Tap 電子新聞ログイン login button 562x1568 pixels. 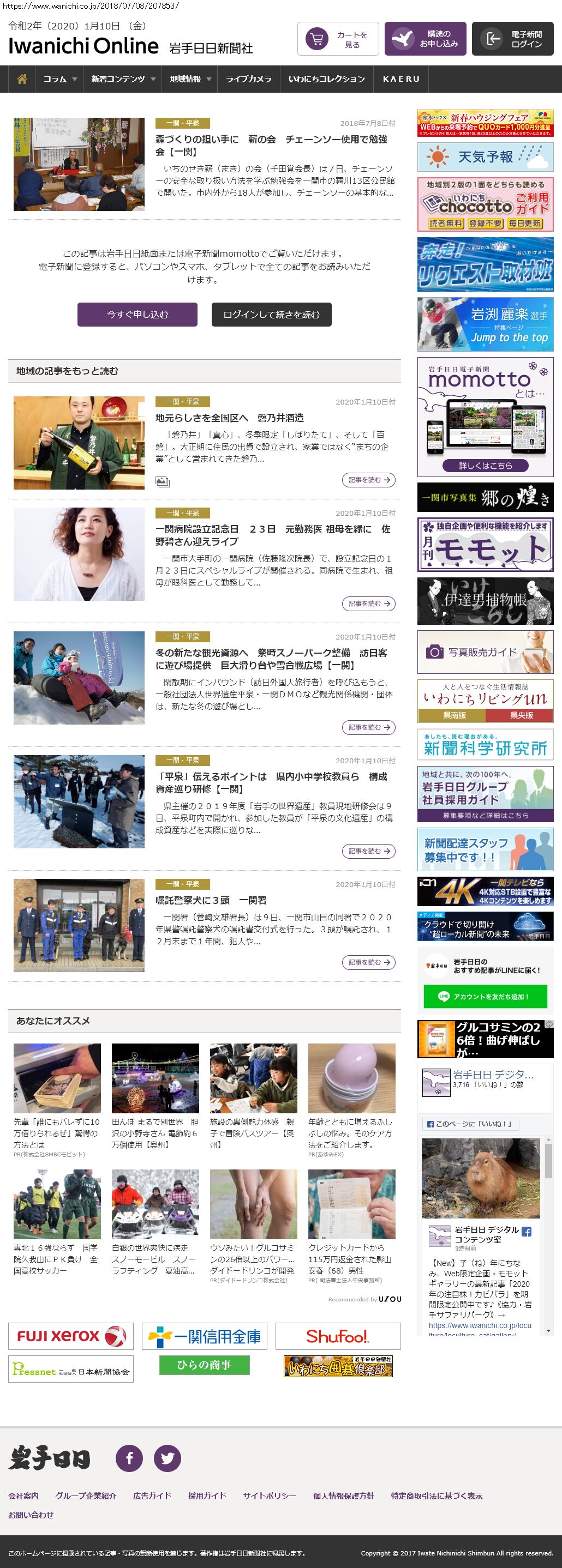[512, 39]
